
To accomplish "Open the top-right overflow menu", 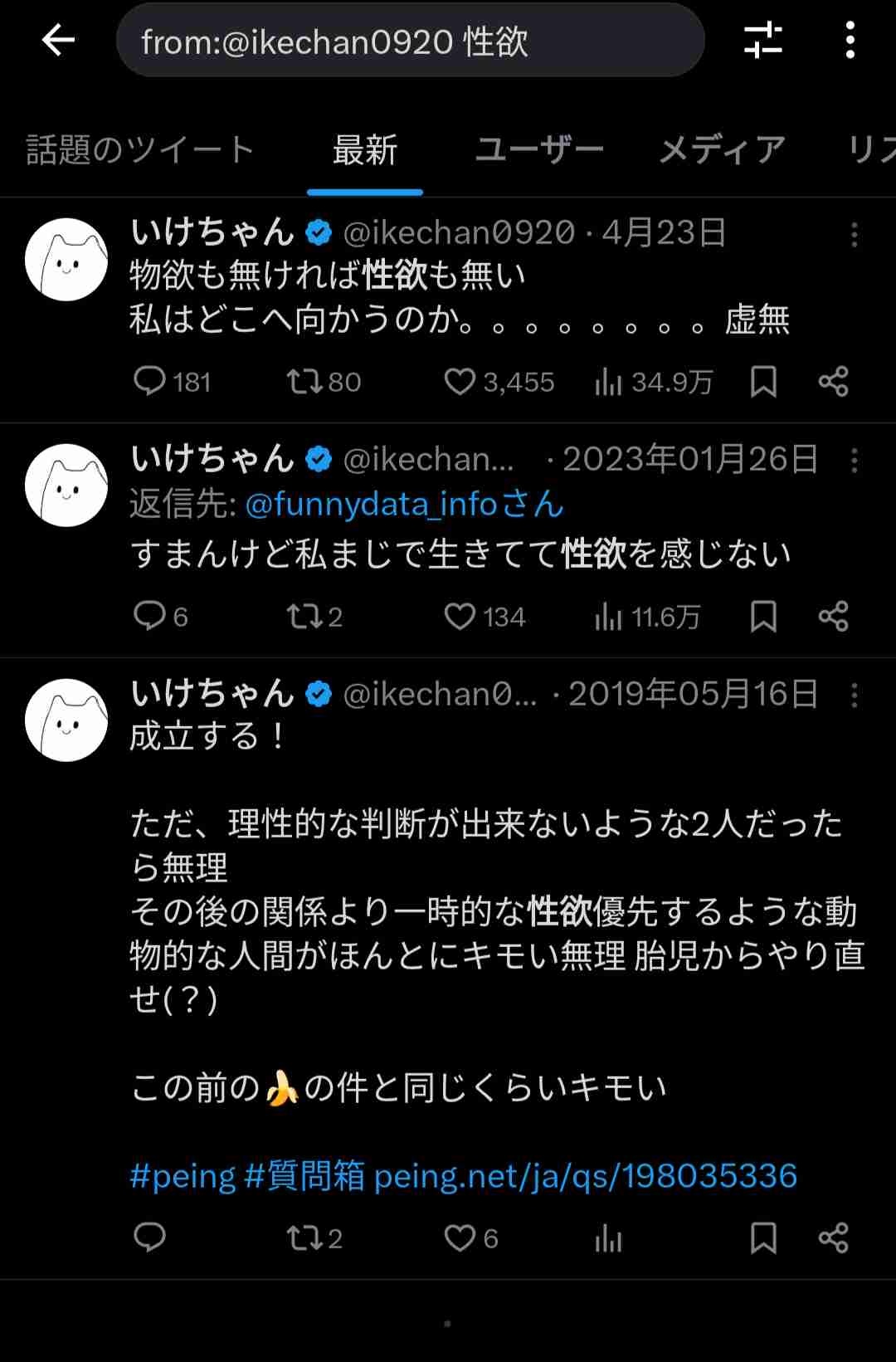I will (850, 40).
